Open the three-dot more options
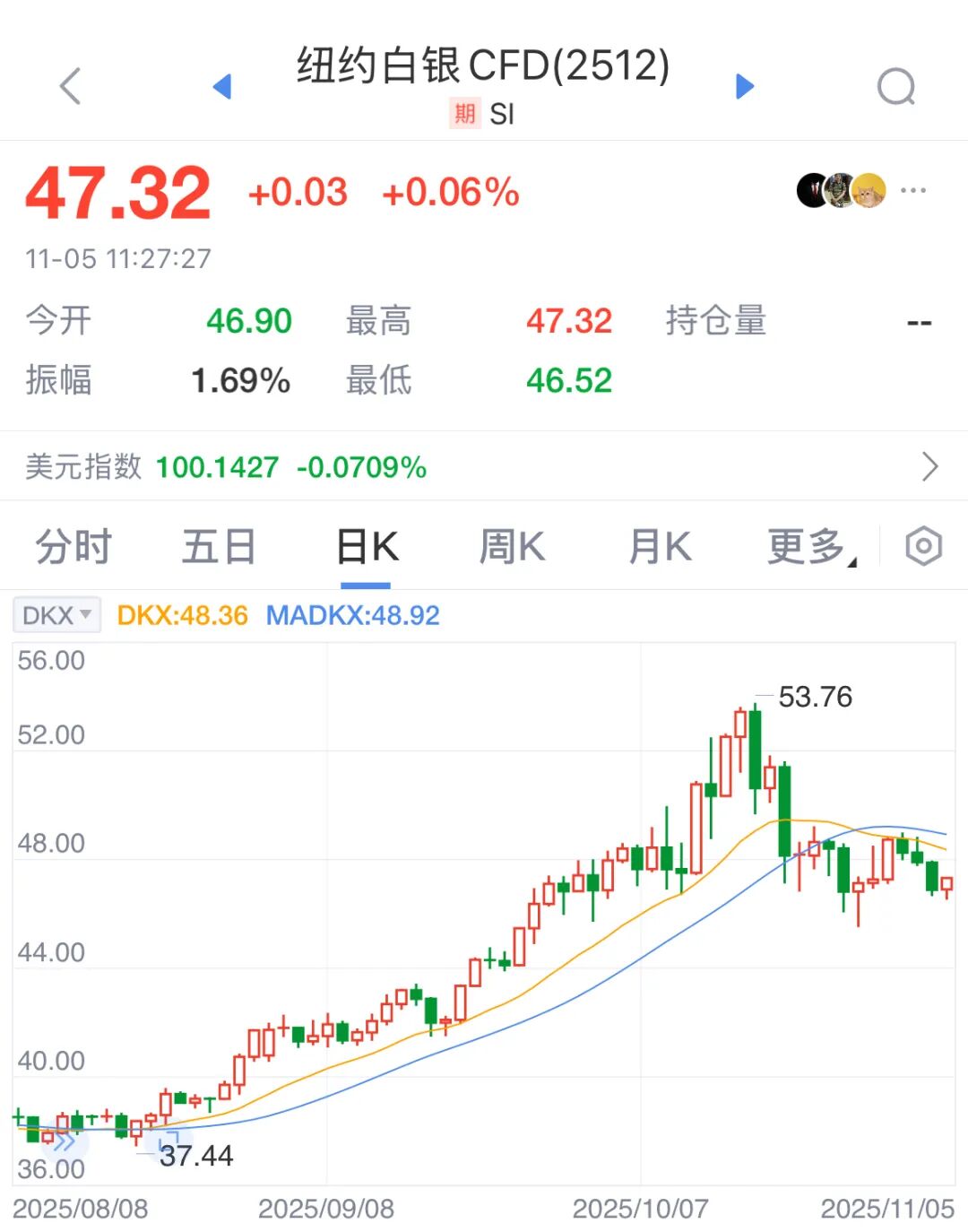 click(913, 190)
